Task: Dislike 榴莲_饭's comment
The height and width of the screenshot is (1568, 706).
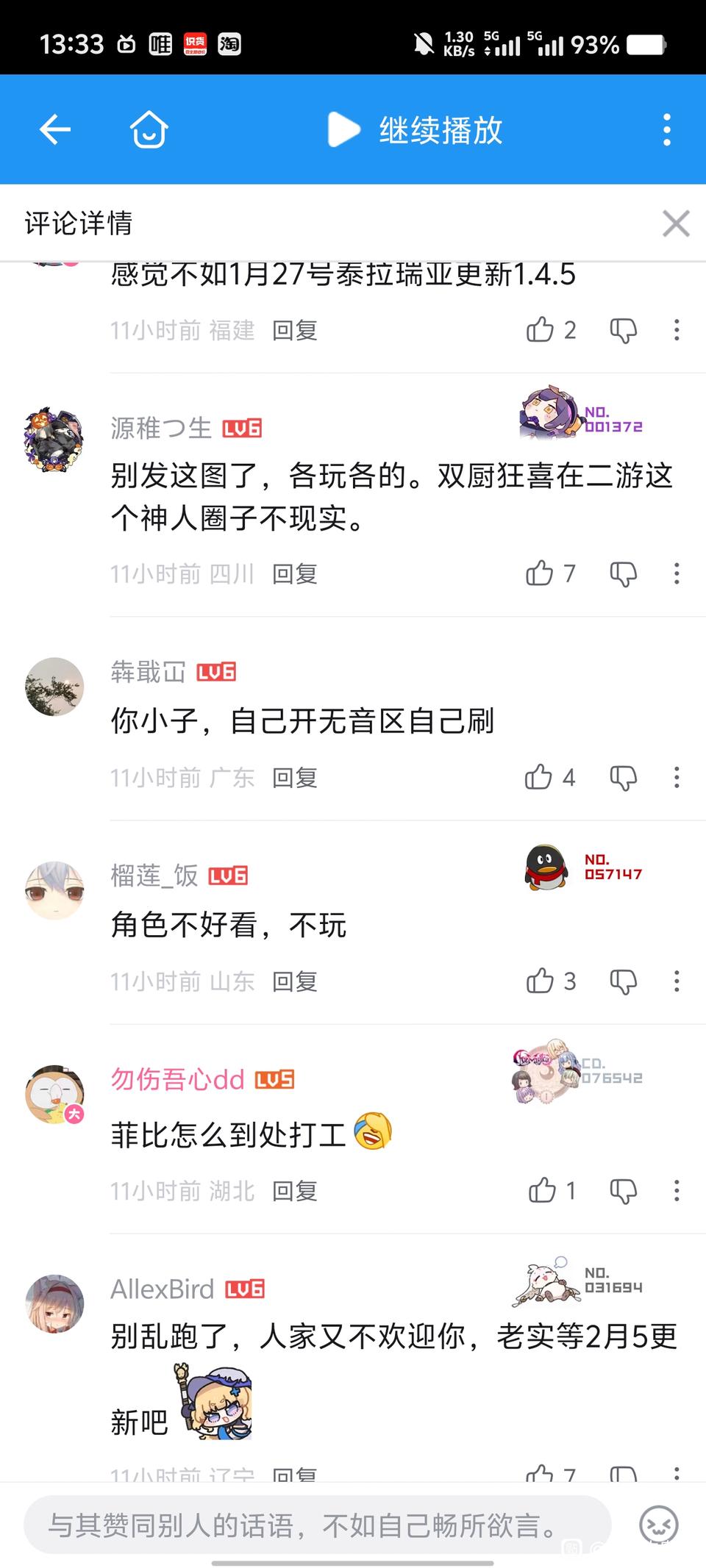Action: (623, 982)
